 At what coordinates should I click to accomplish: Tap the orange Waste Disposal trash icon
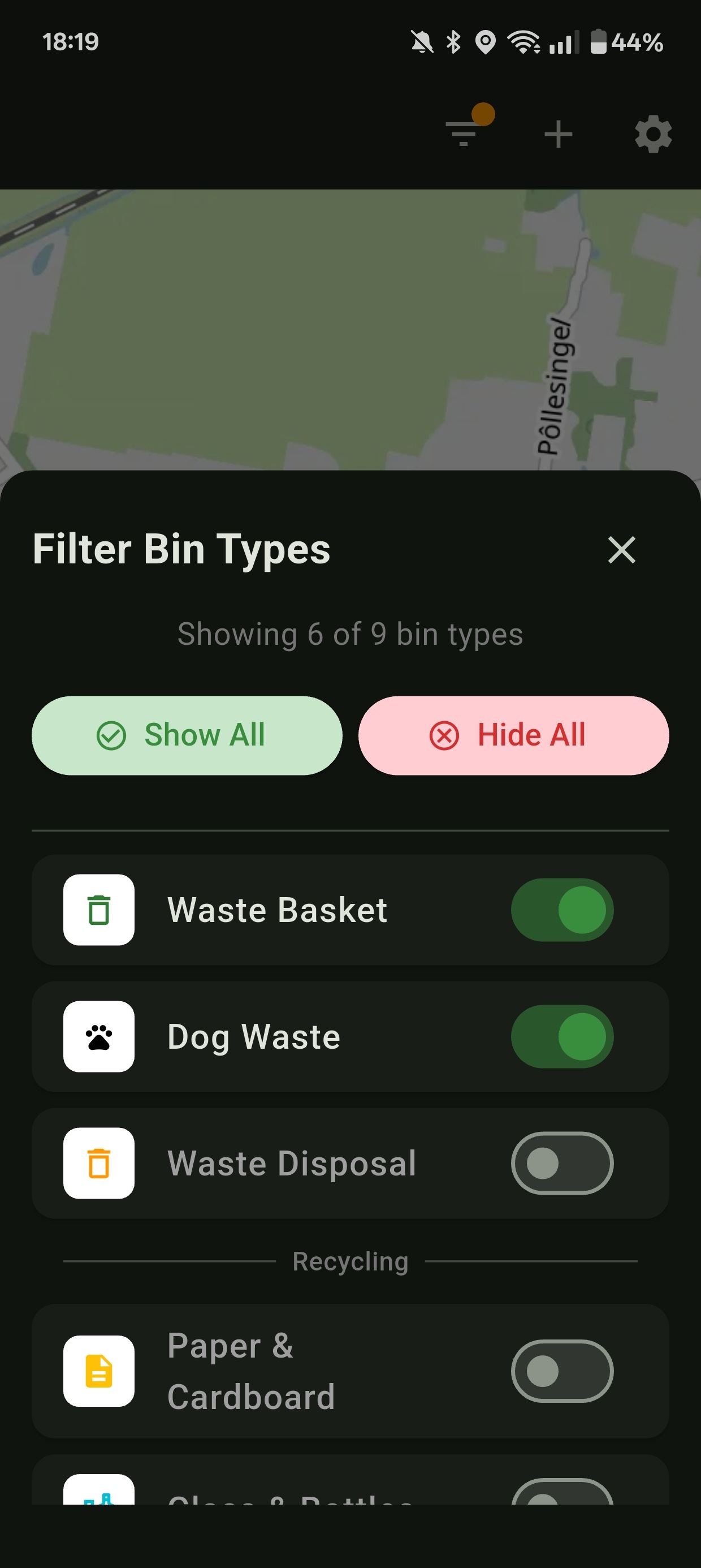coord(99,1162)
